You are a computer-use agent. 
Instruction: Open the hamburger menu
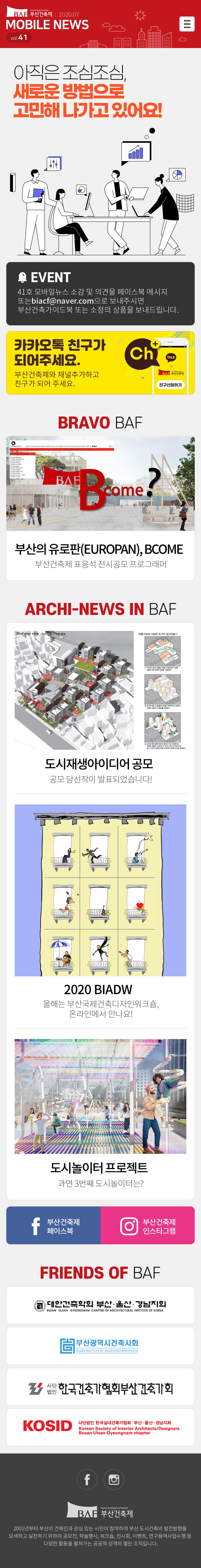coord(186,24)
